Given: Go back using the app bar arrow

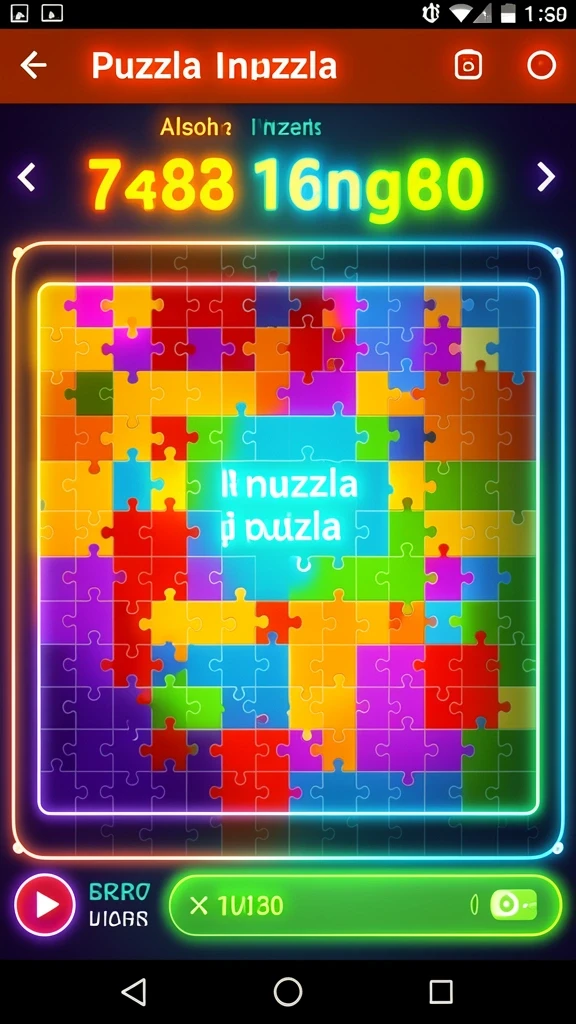Looking at the screenshot, I should (33, 65).
